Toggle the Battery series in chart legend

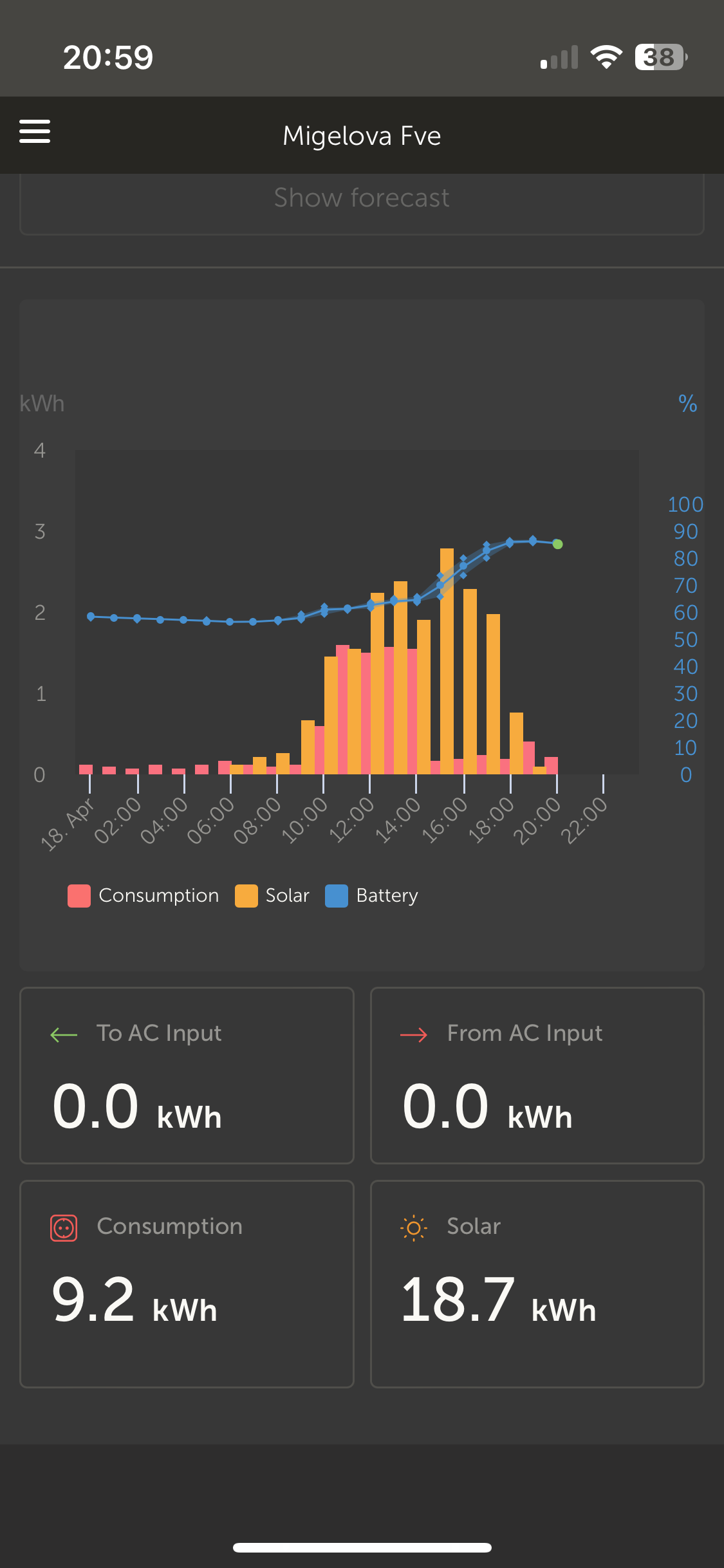pos(372,895)
